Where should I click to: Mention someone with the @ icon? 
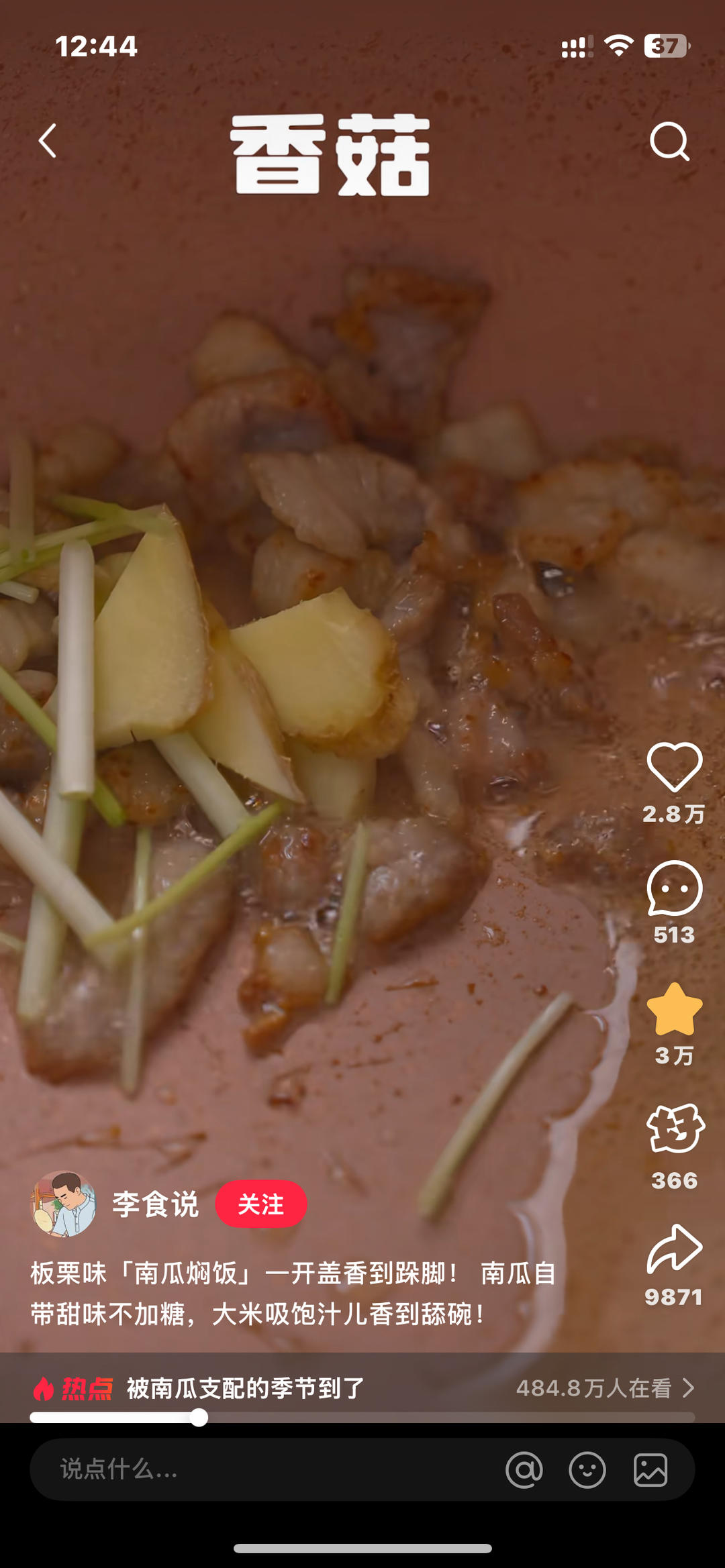[x=524, y=1470]
